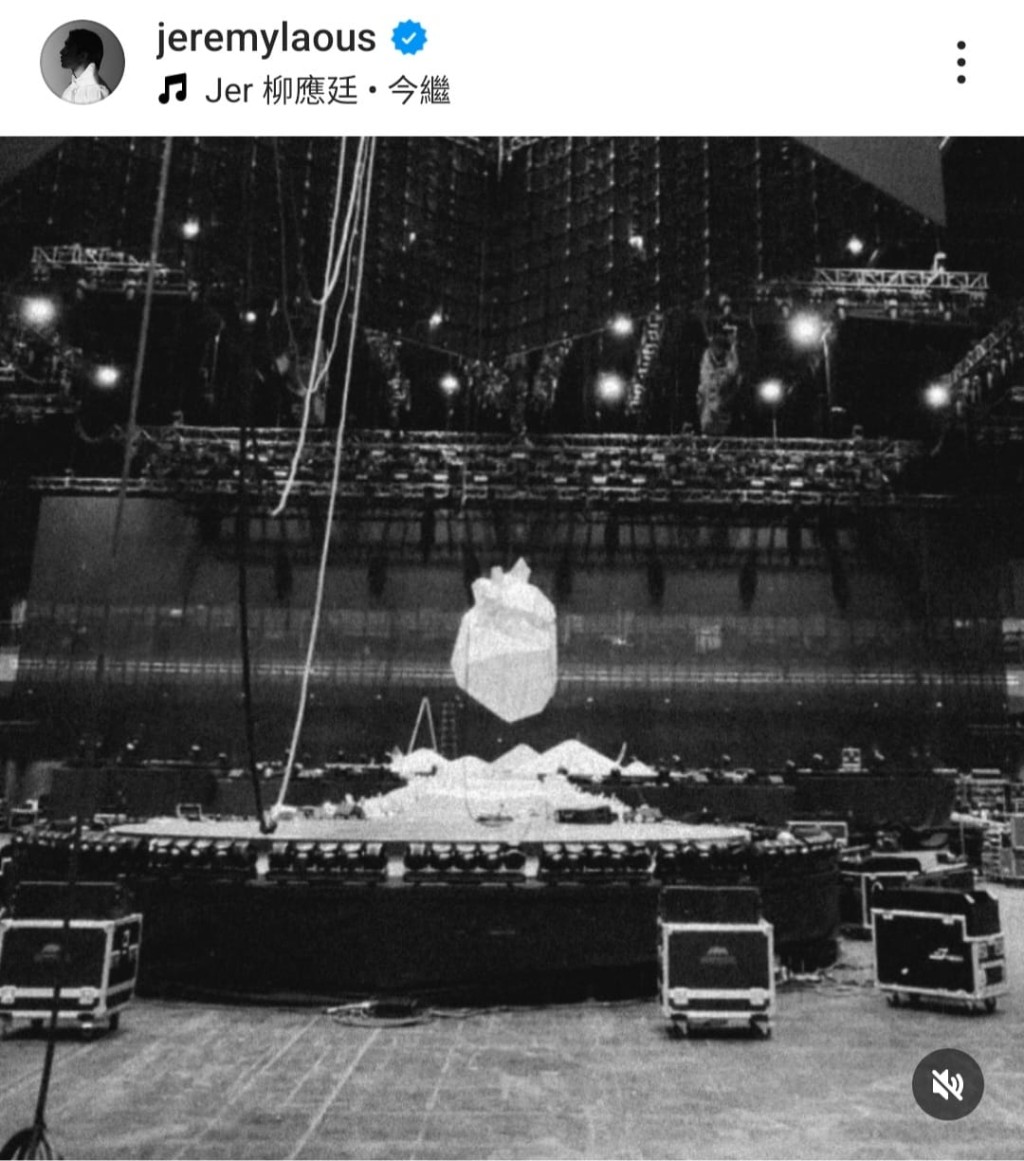Open the audio track Jer 柳應廷・今繼
1024x1161 pixels.
pyautogui.click(x=326, y=92)
